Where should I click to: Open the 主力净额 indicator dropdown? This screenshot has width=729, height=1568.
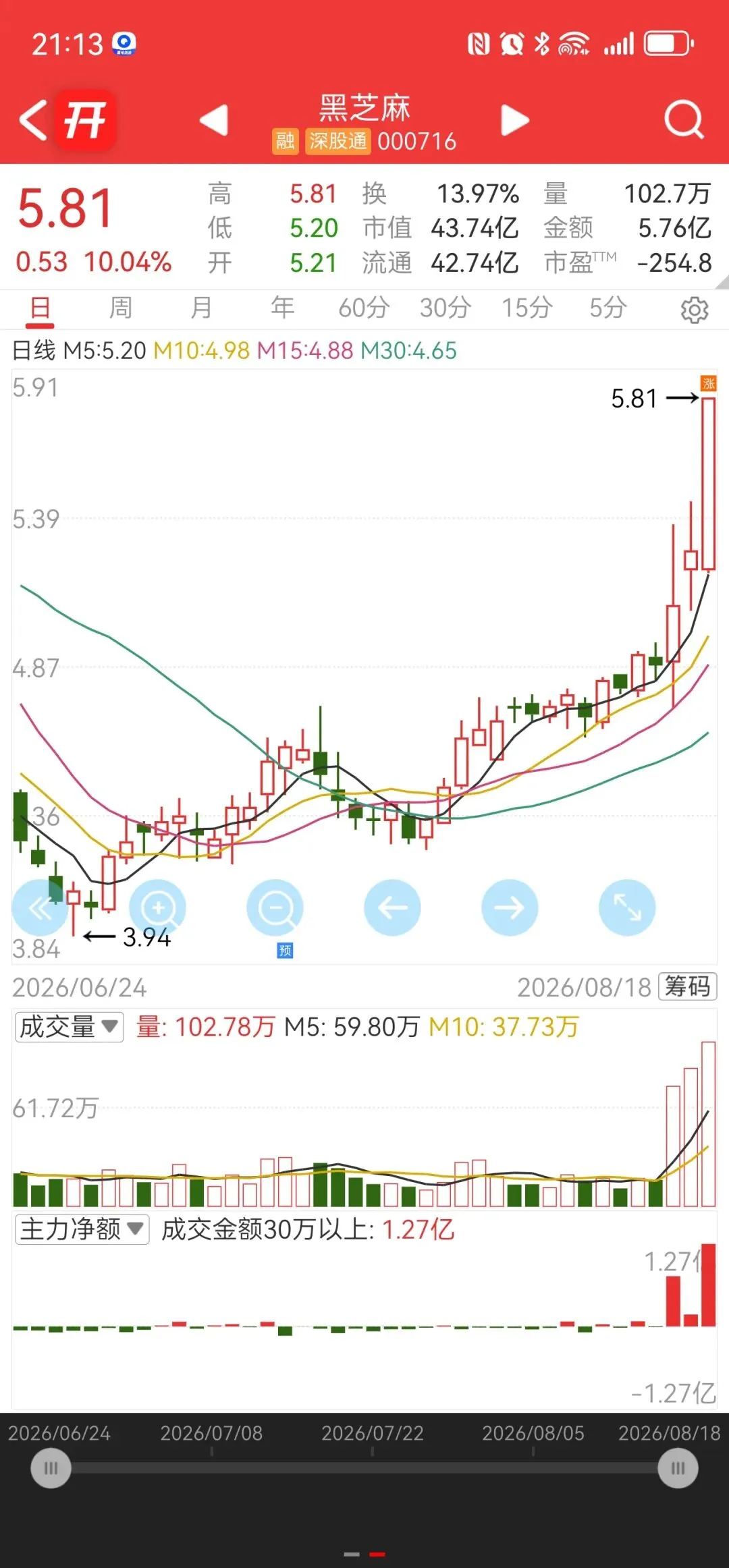pyautogui.click(x=82, y=1229)
